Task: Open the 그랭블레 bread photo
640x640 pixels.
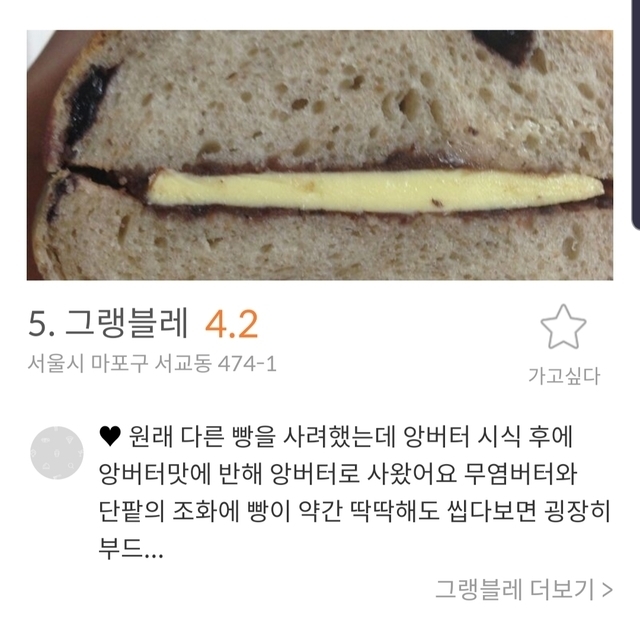Action: coord(320,155)
